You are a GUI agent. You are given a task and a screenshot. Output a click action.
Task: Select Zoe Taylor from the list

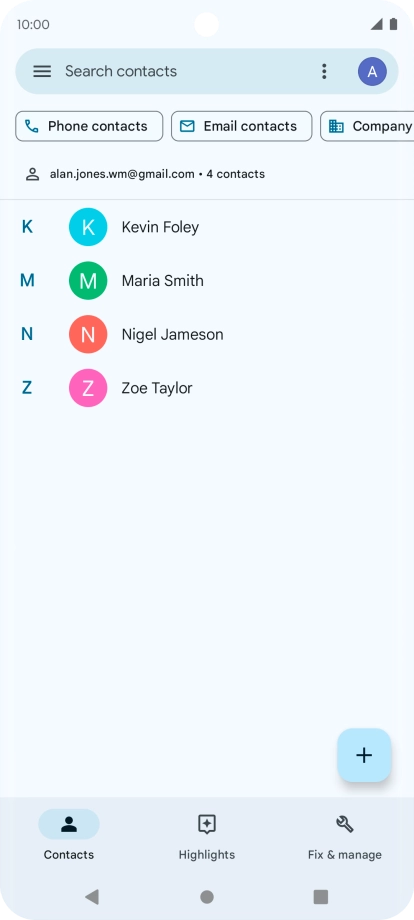point(207,388)
